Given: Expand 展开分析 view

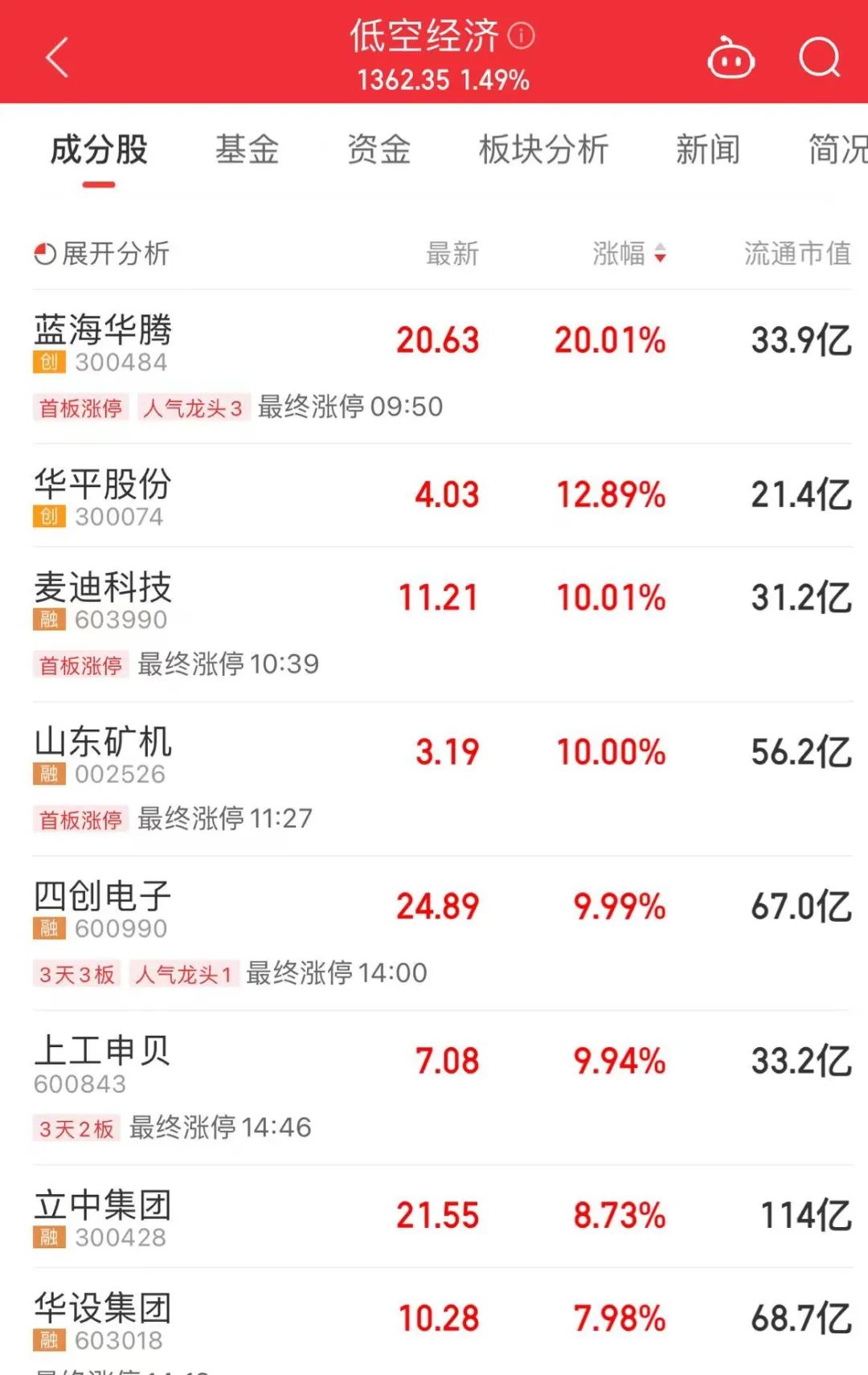Looking at the screenshot, I should [102, 254].
